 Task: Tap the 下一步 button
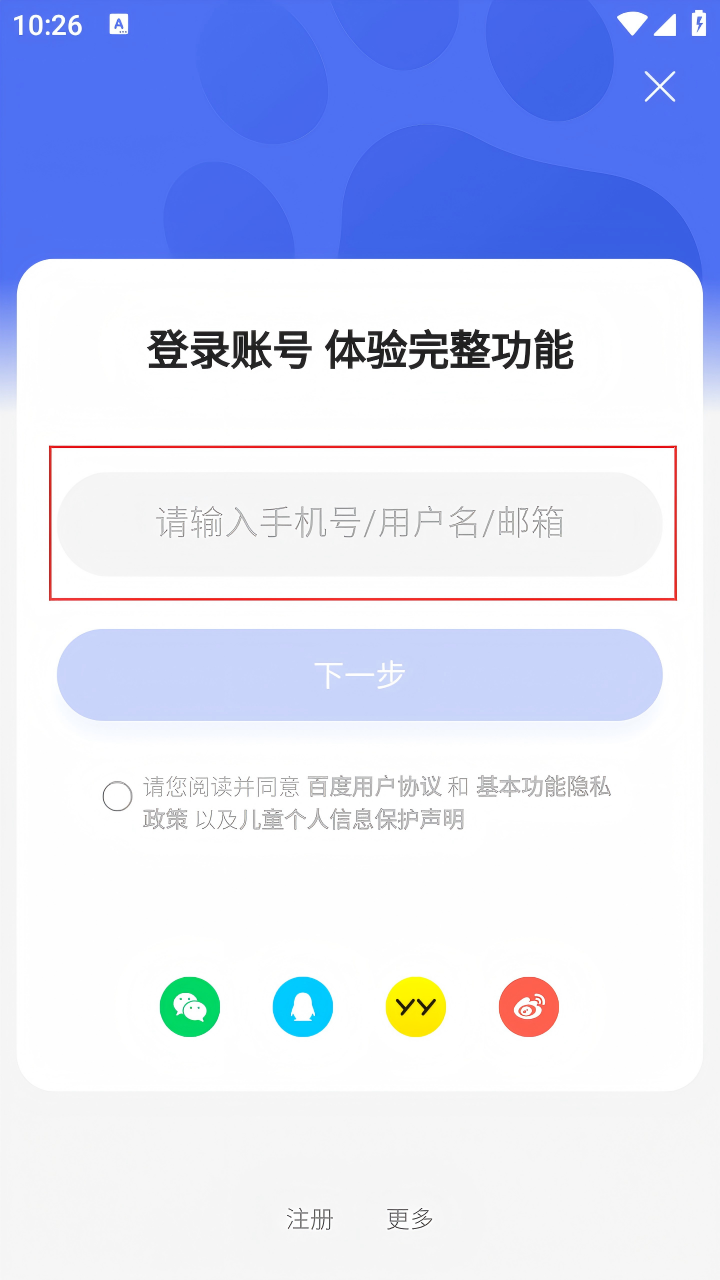pyautogui.click(x=360, y=675)
